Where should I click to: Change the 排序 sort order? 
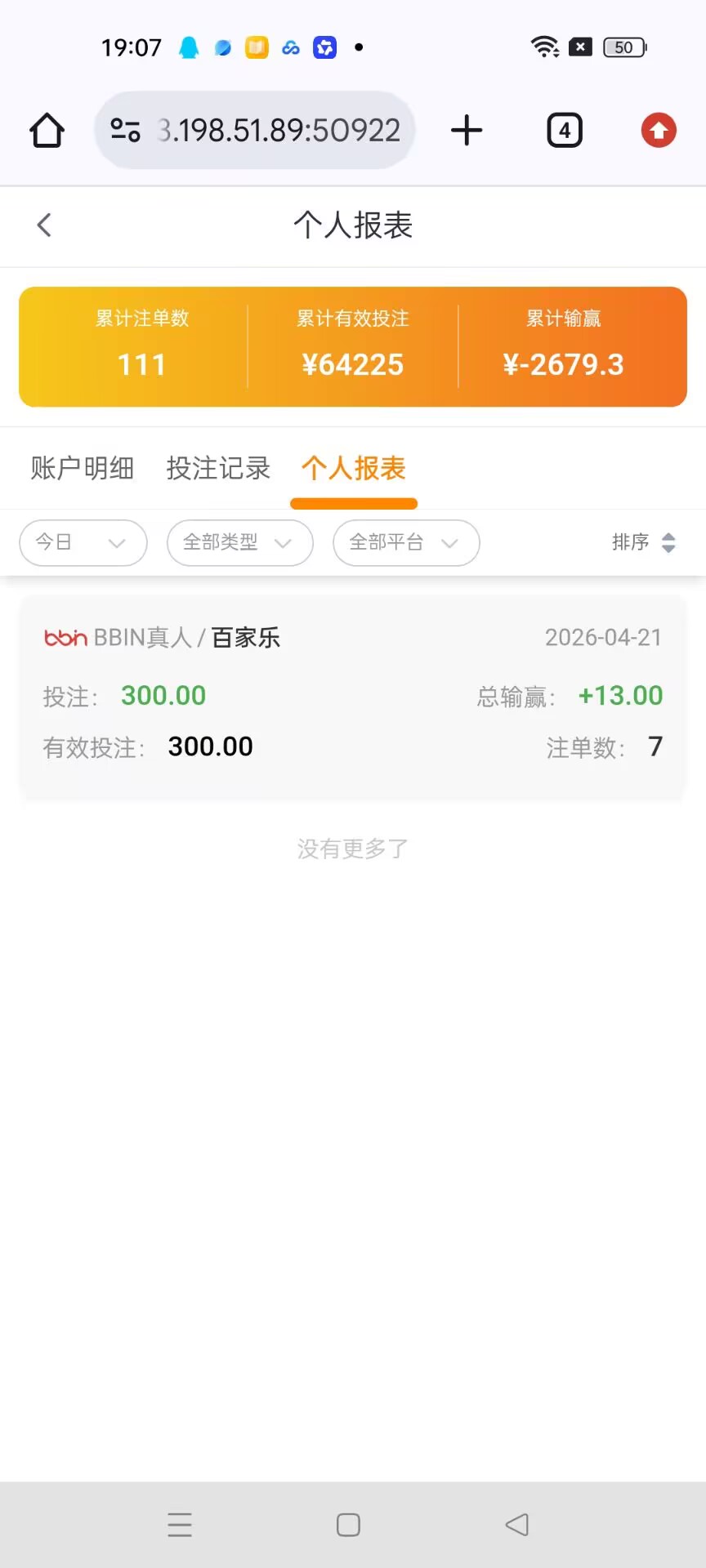[644, 543]
